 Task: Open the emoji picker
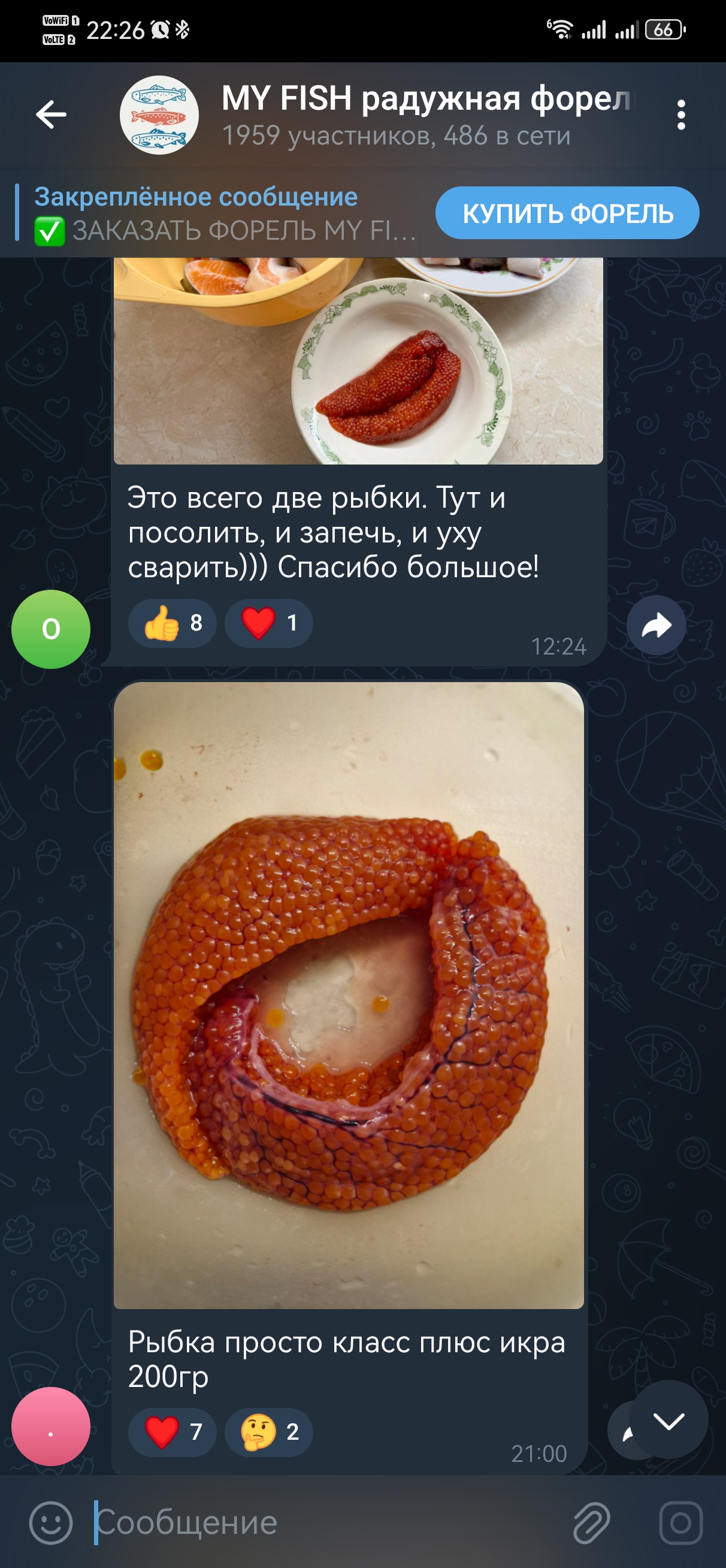[x=51, y=1522]
